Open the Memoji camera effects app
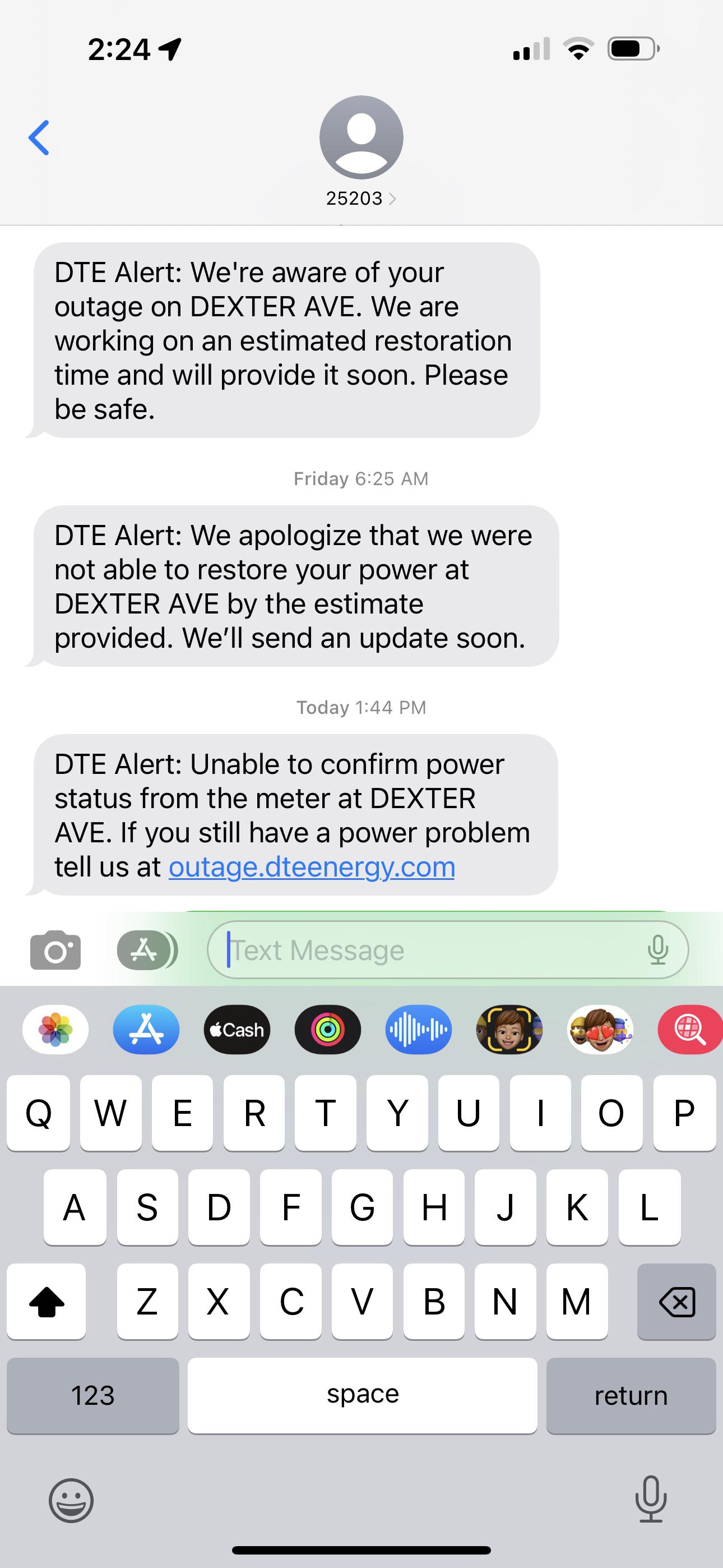This screenshot has width=723, height=1568. point(509,1030)
